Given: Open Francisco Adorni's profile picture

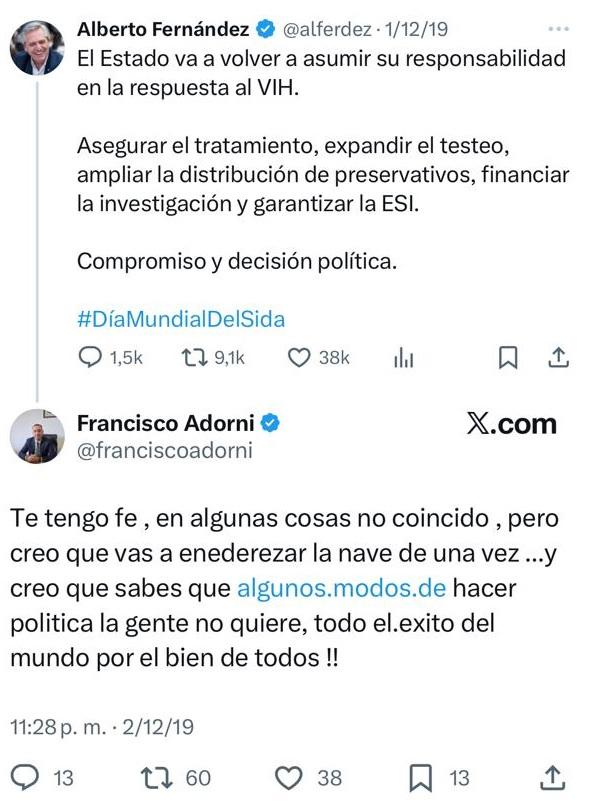Looking at the screenshot, I should pyautogui.click(x=38, y=436).
